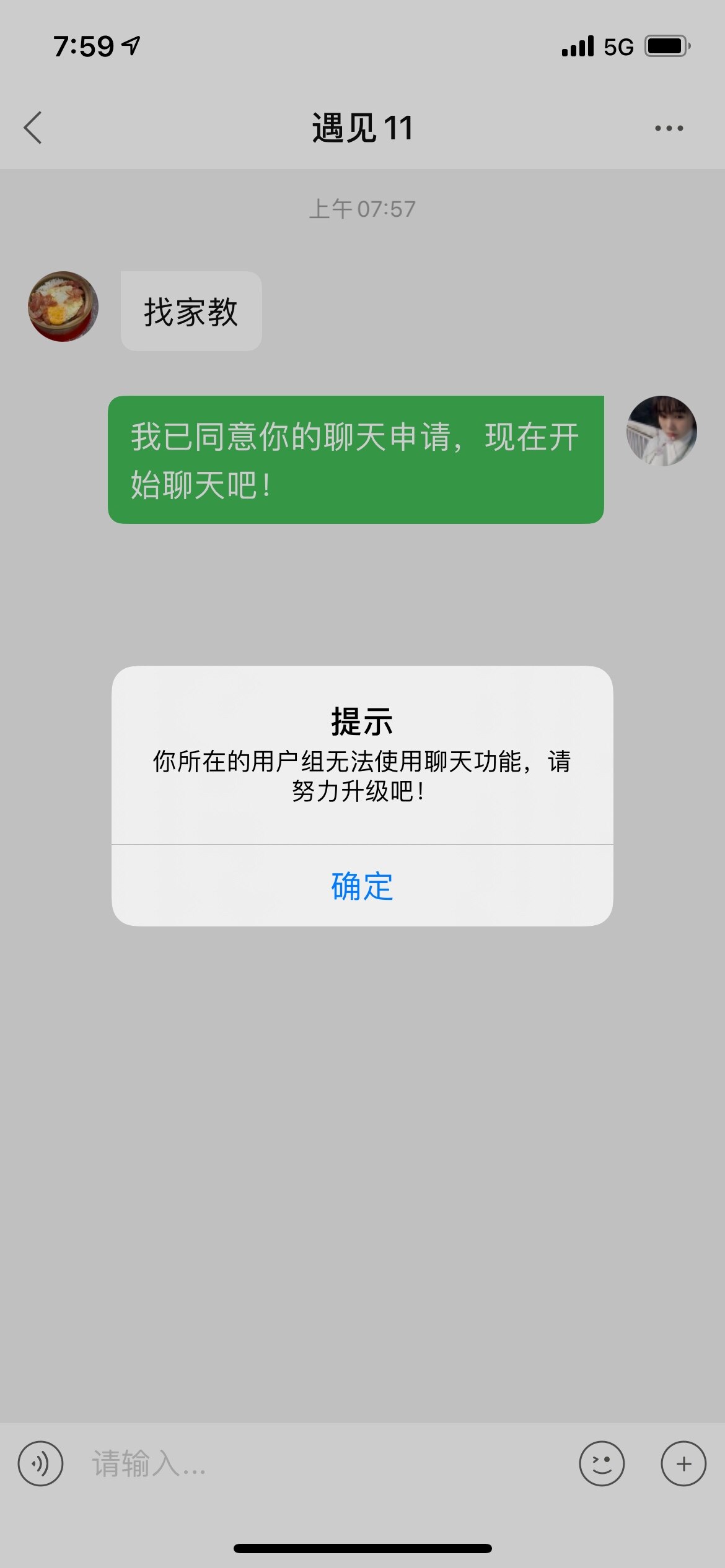Open the sender avatar beside the green message
725x1568 pixels.
tap(661, 431)
